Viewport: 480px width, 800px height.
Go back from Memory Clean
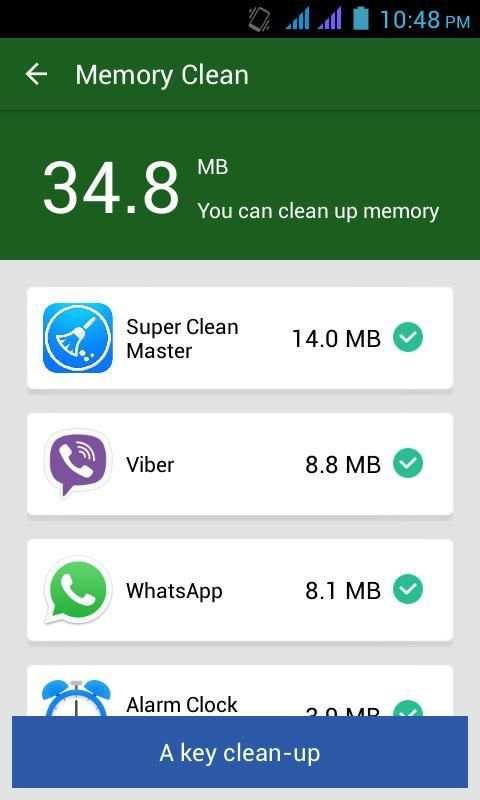click(x=36, y=74)
